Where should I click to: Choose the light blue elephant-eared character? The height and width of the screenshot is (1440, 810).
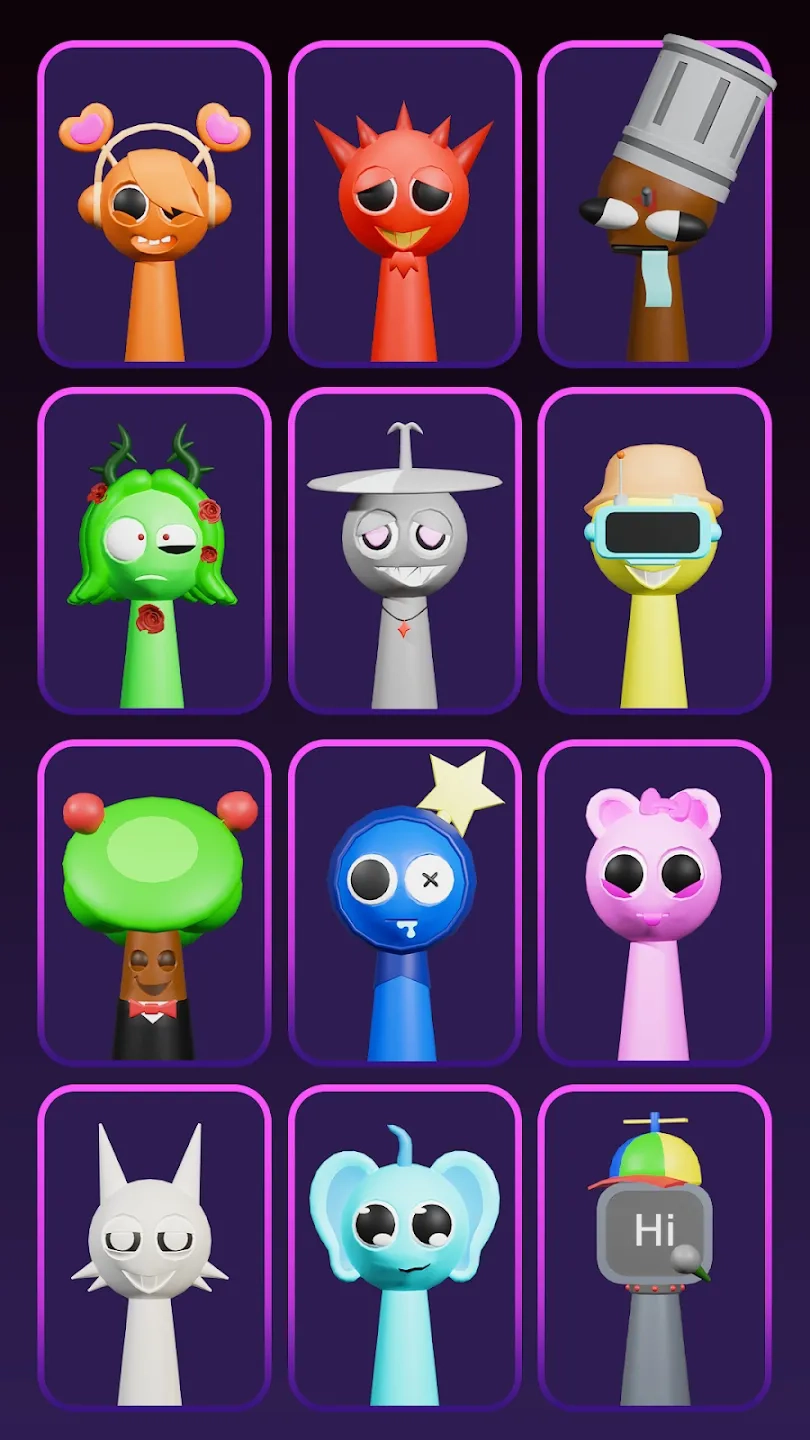click(x=404, y=1248)
